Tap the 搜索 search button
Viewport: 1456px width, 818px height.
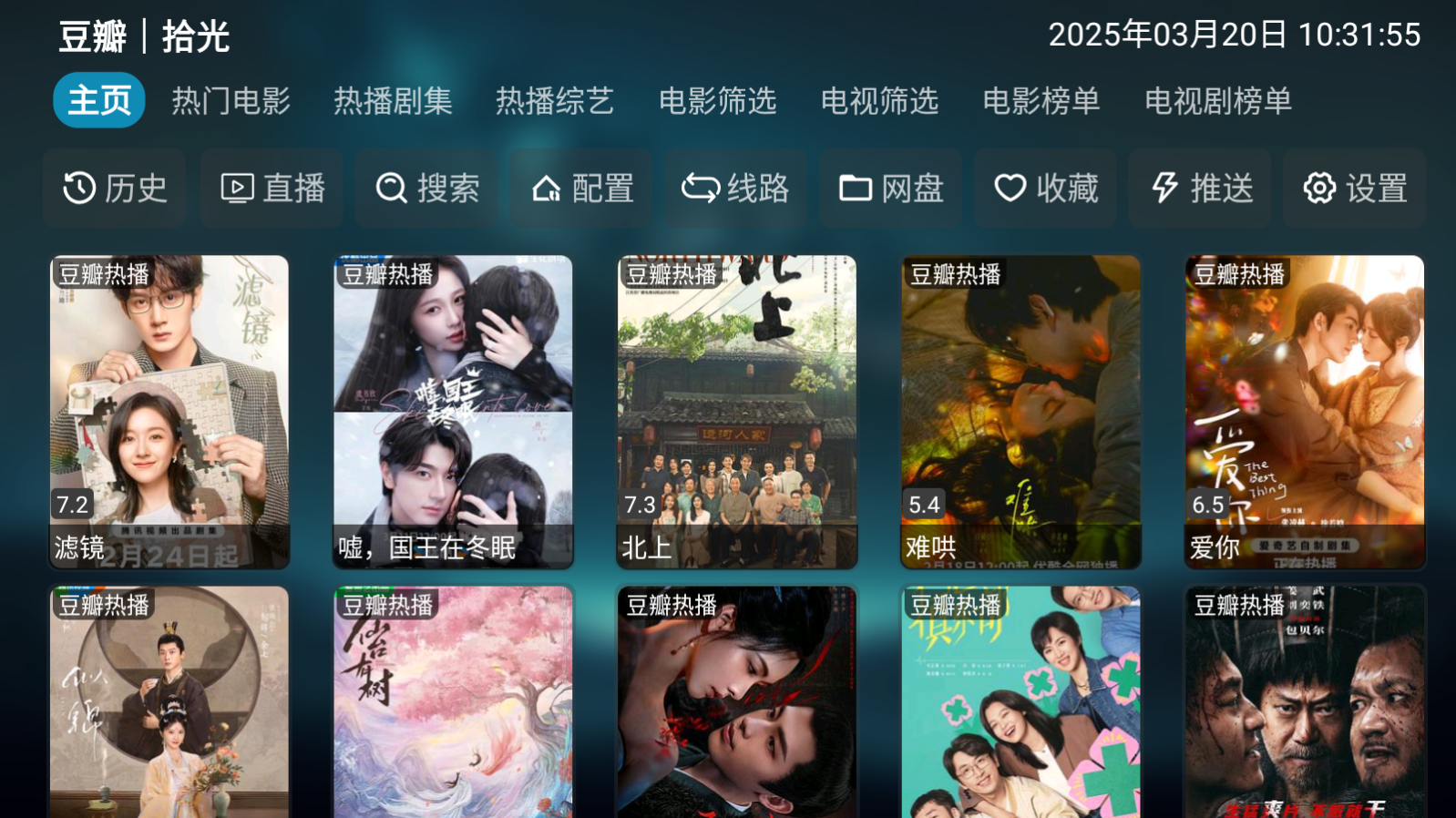coord(427,189)
